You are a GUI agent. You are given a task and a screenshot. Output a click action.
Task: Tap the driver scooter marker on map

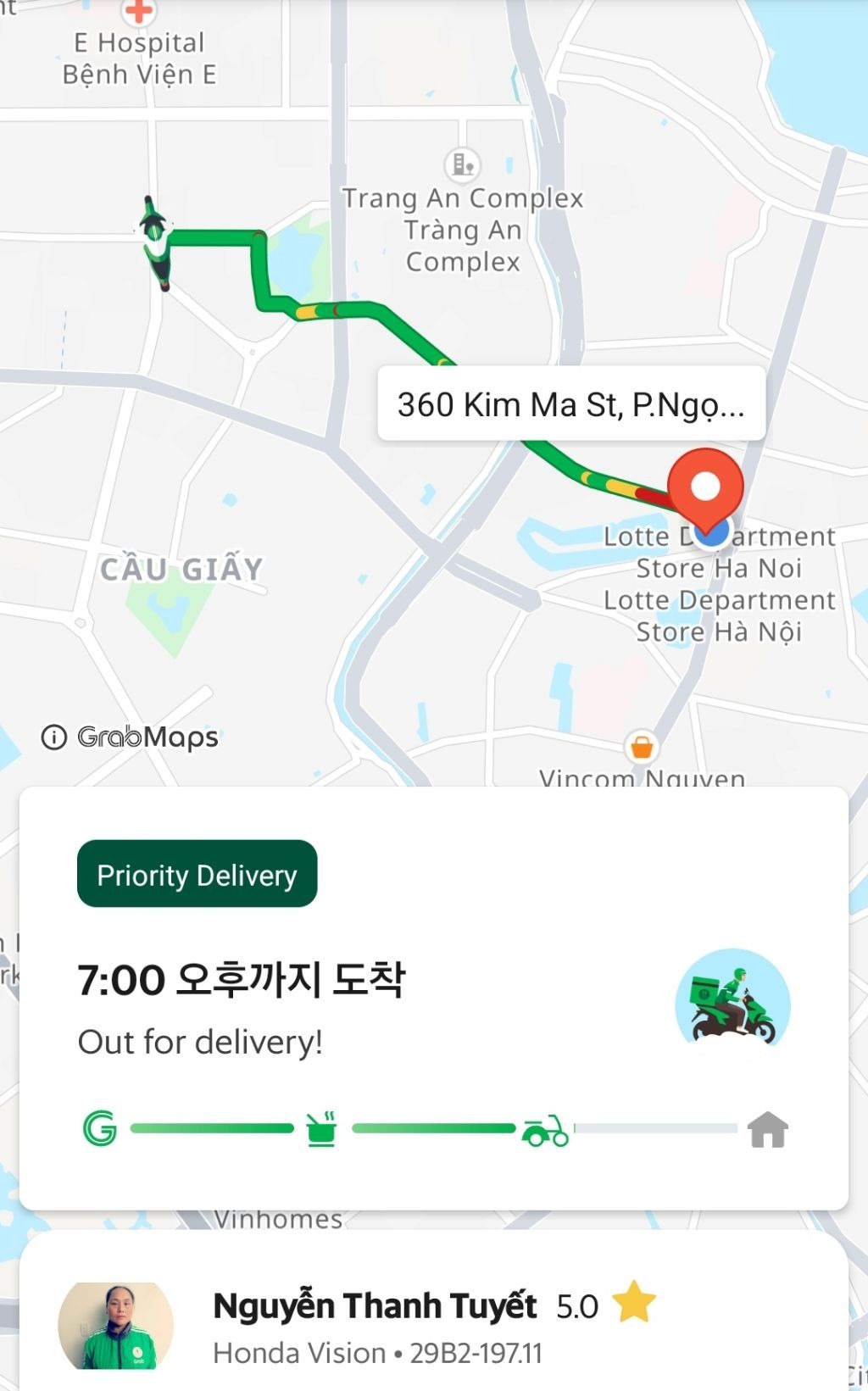(155, 242)
